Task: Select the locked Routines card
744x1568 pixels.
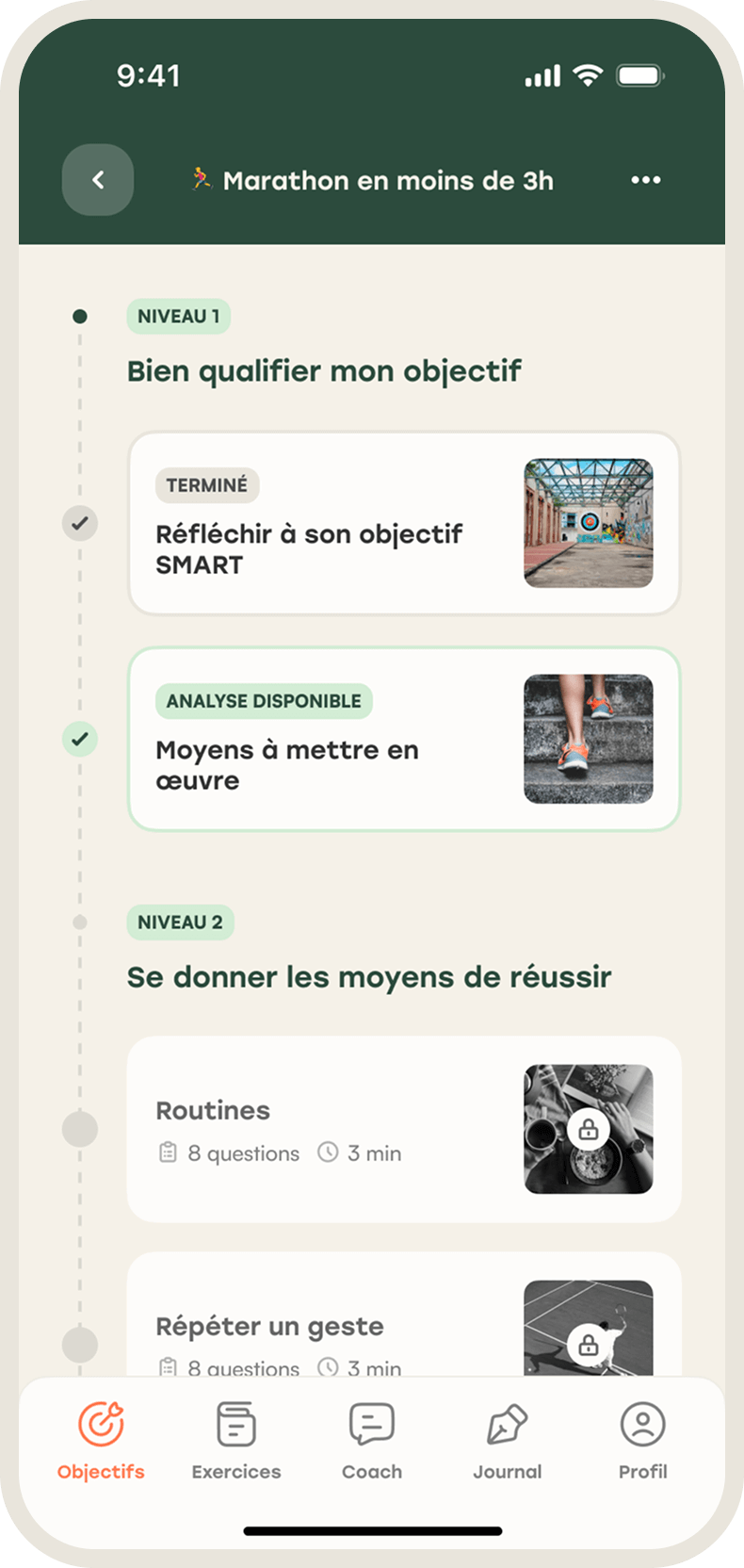Action: (403, 1129)
